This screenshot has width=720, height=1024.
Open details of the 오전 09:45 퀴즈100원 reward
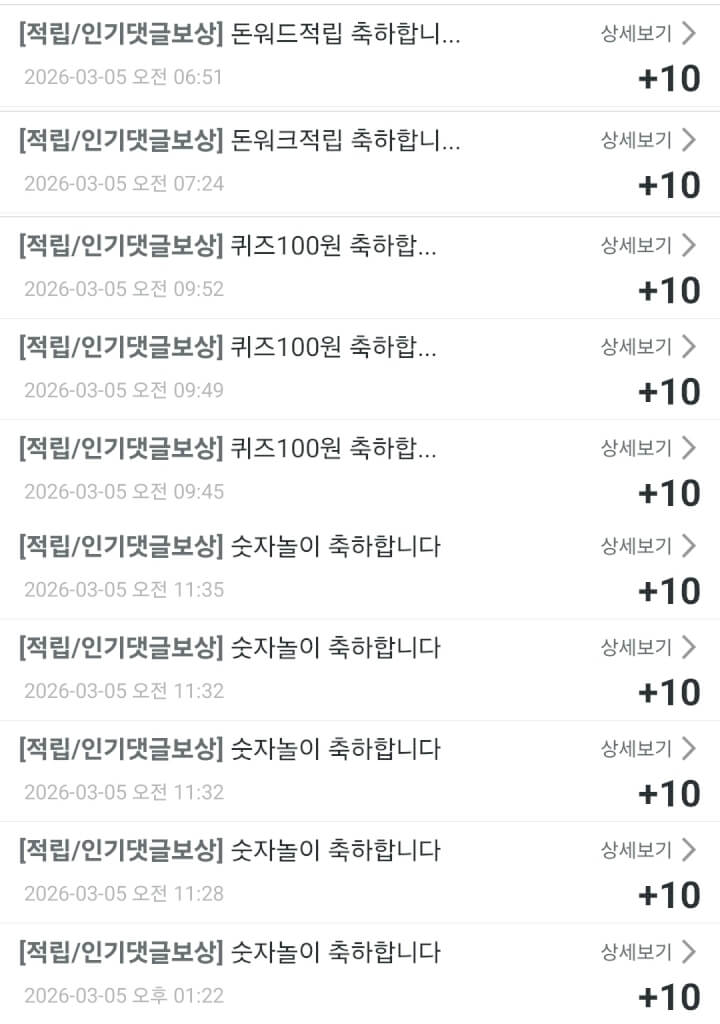[648, 448]
